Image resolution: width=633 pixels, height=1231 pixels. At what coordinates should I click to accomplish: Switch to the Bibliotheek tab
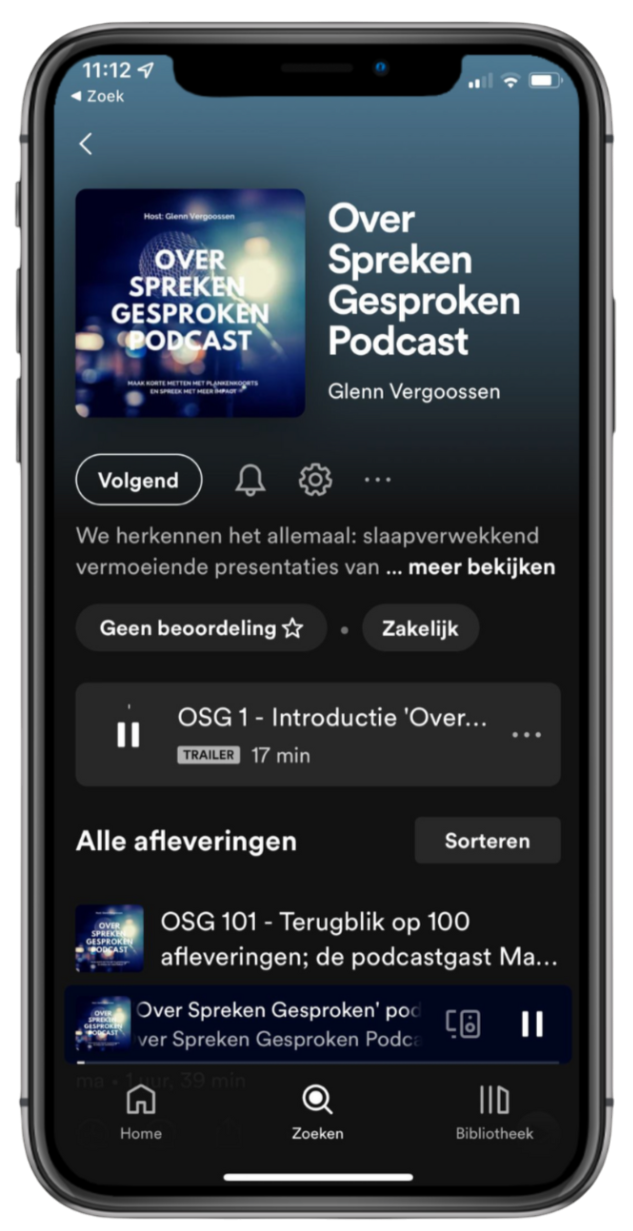click(x=494, y=1111)
